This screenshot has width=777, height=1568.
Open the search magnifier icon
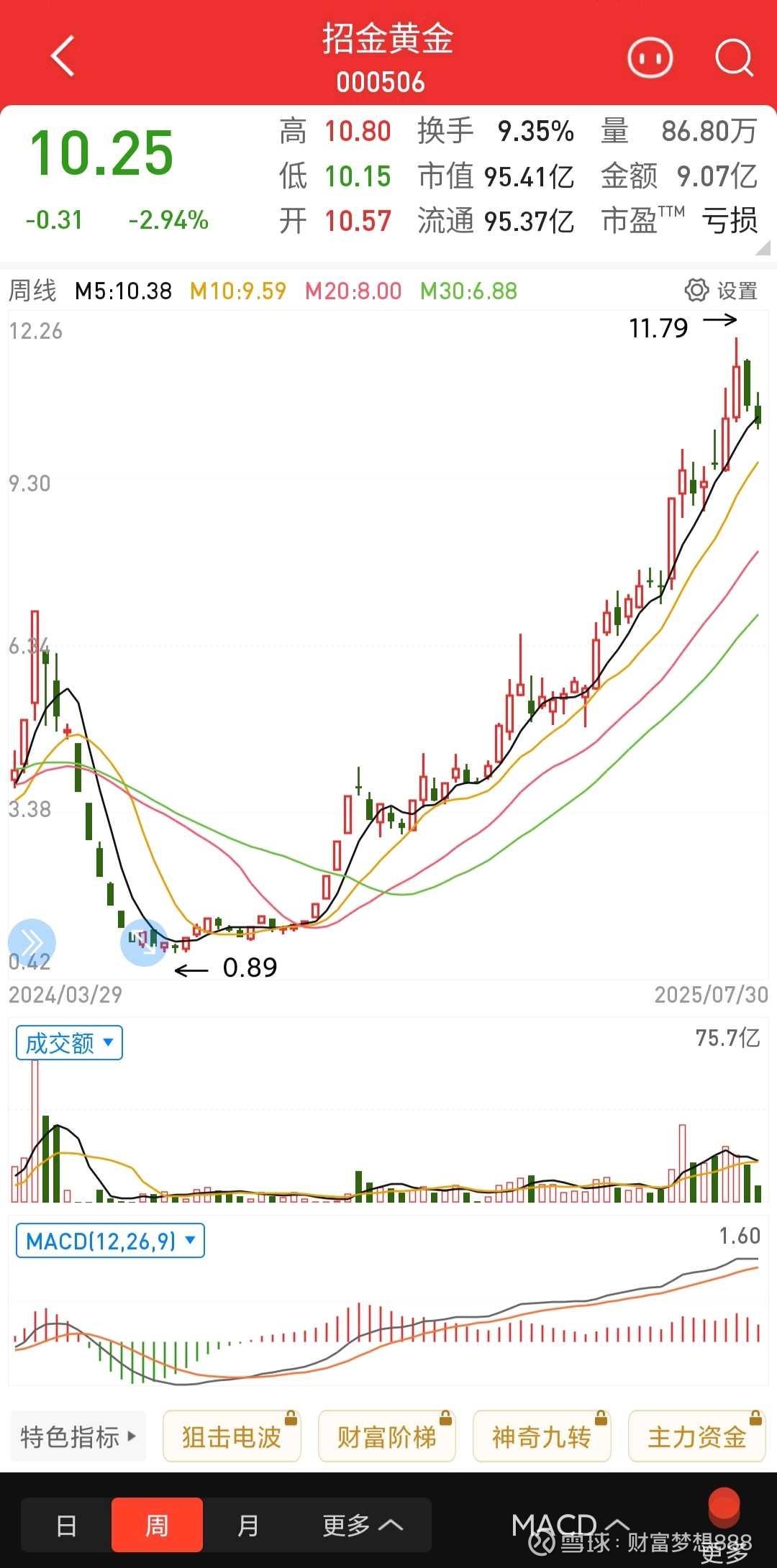[x=734, y=58]
